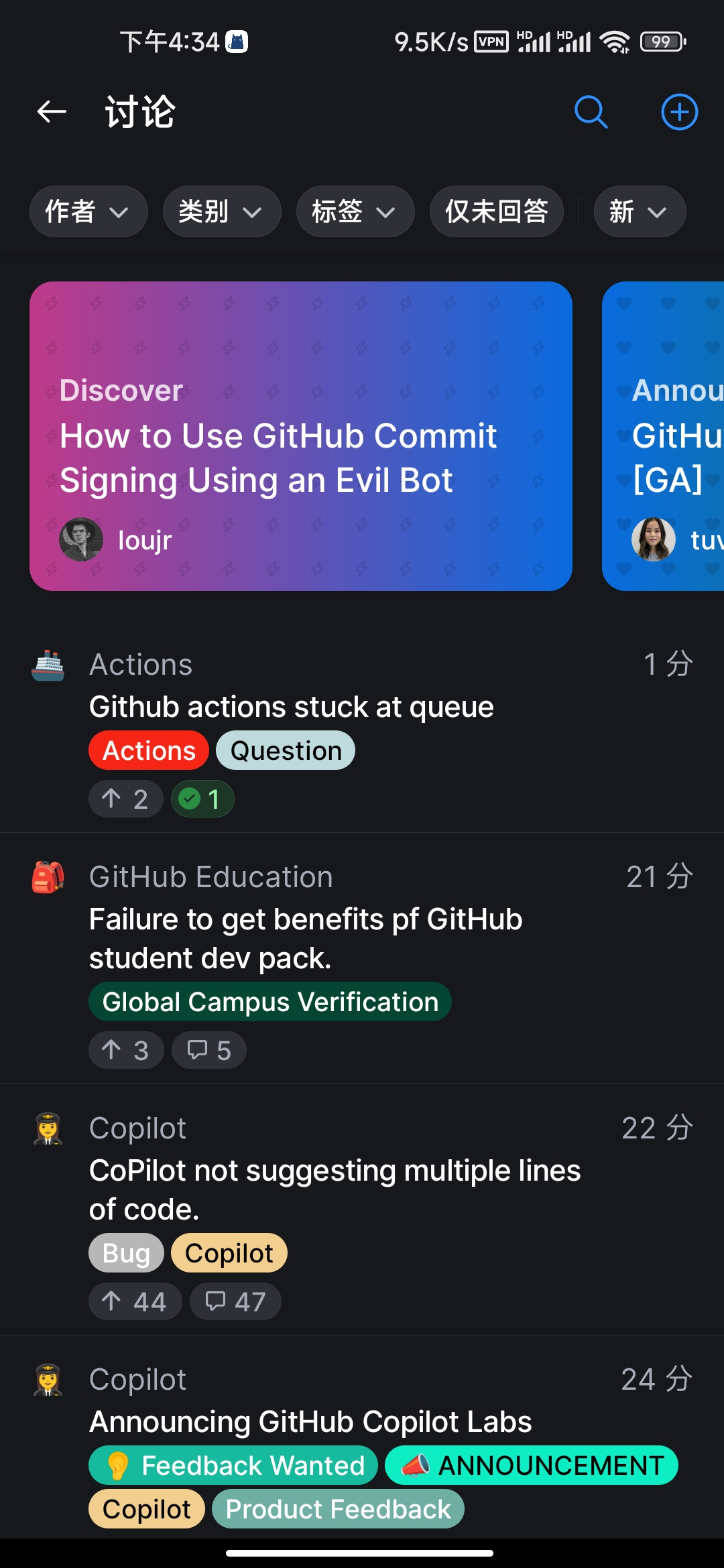Open the 标签 filter dropdown
This screenshot has width=724, height=1568.
(x=355, y=212)
